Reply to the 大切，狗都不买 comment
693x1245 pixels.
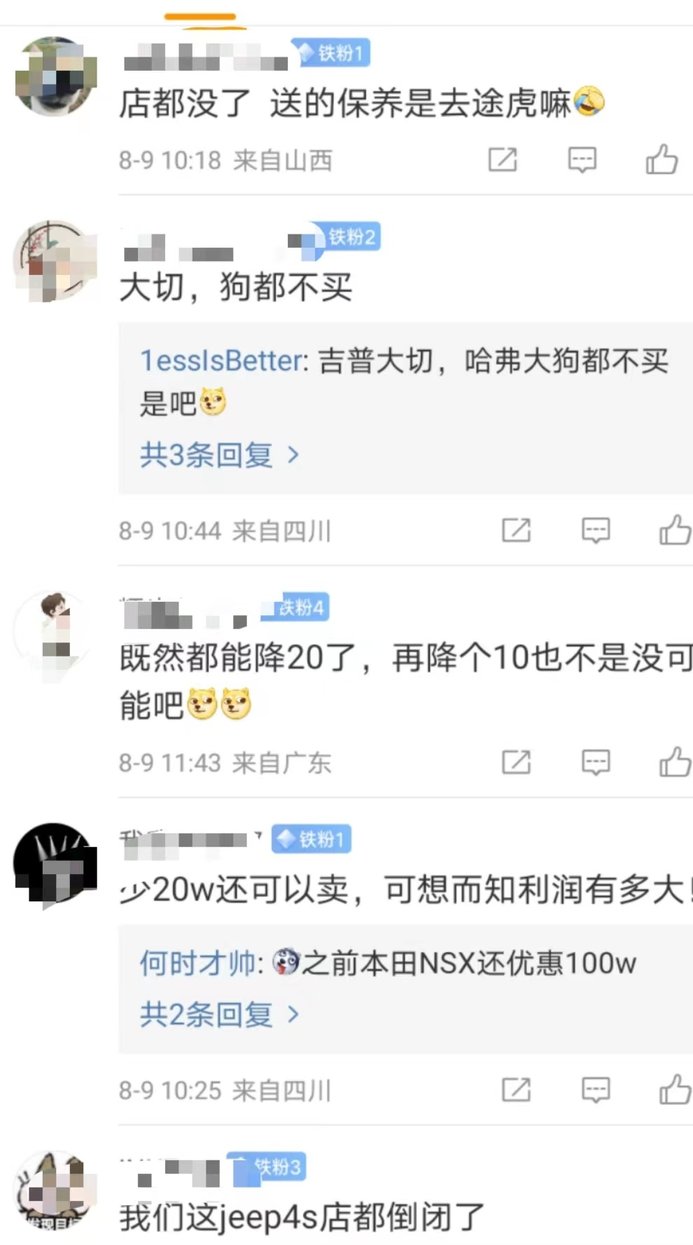click(596, 529)
